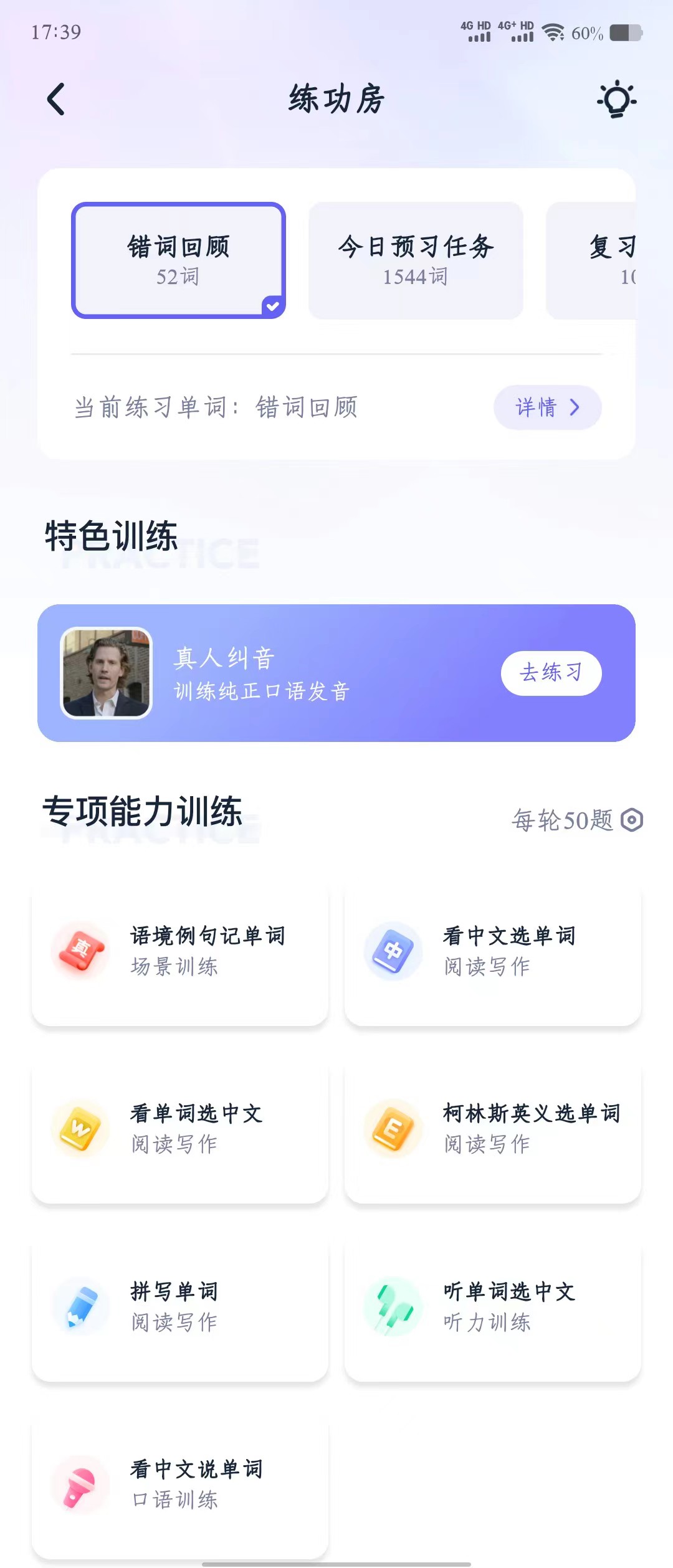Viewport: 673px width, 1568px height.
Task: Open 详情 for current practice words
Action: pyautogui.click(x=547, y=407)
